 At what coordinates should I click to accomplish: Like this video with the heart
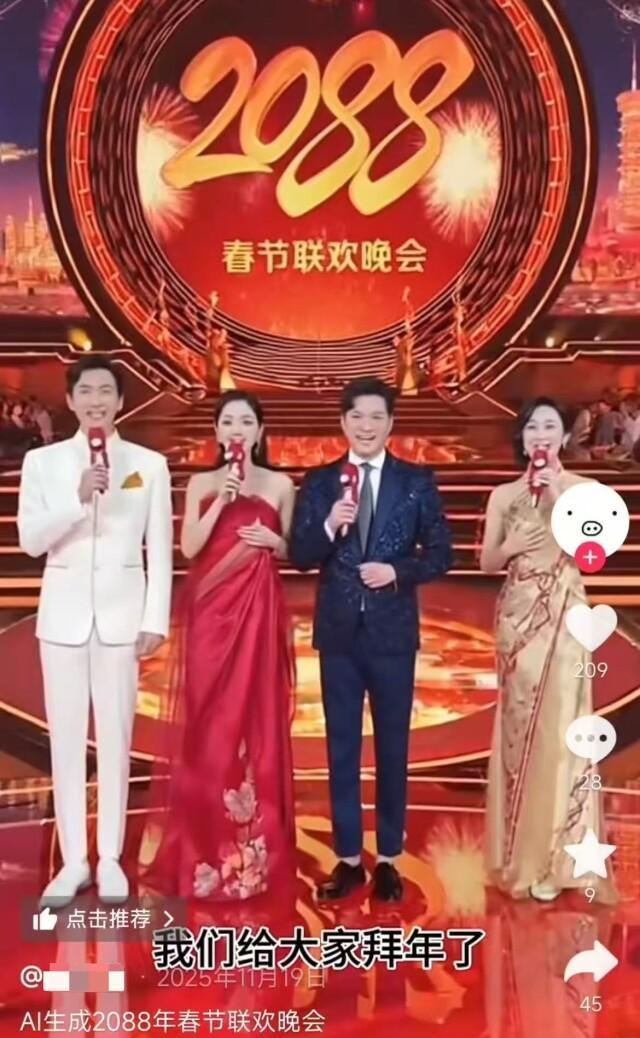click(591, 629)
